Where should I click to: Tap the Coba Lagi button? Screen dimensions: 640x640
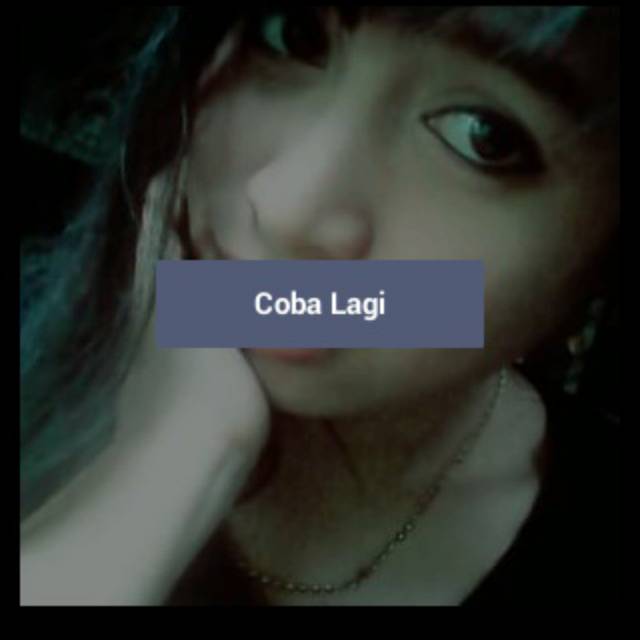pyautogui.click(x=319, y=304)
